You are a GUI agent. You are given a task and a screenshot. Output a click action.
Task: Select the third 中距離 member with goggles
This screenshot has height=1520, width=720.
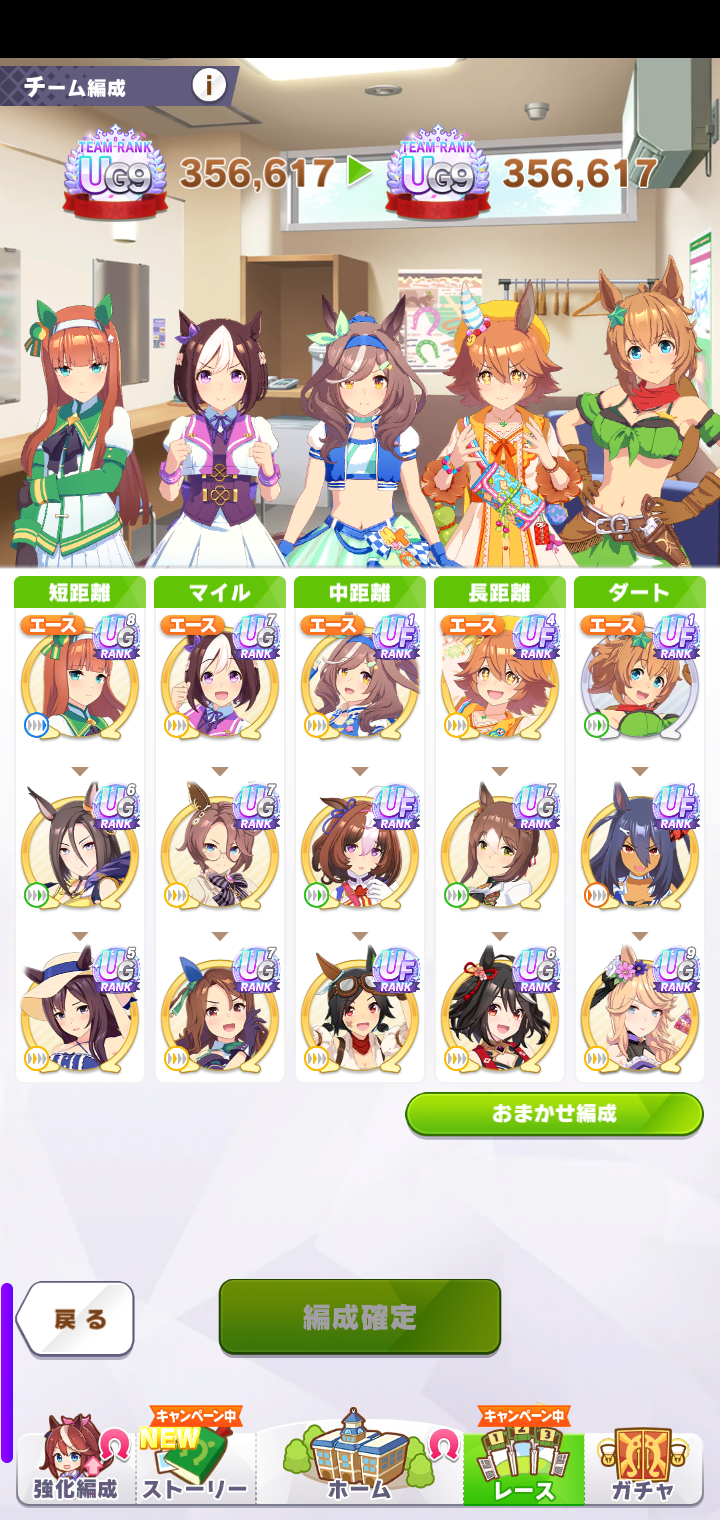(360, 1012)
